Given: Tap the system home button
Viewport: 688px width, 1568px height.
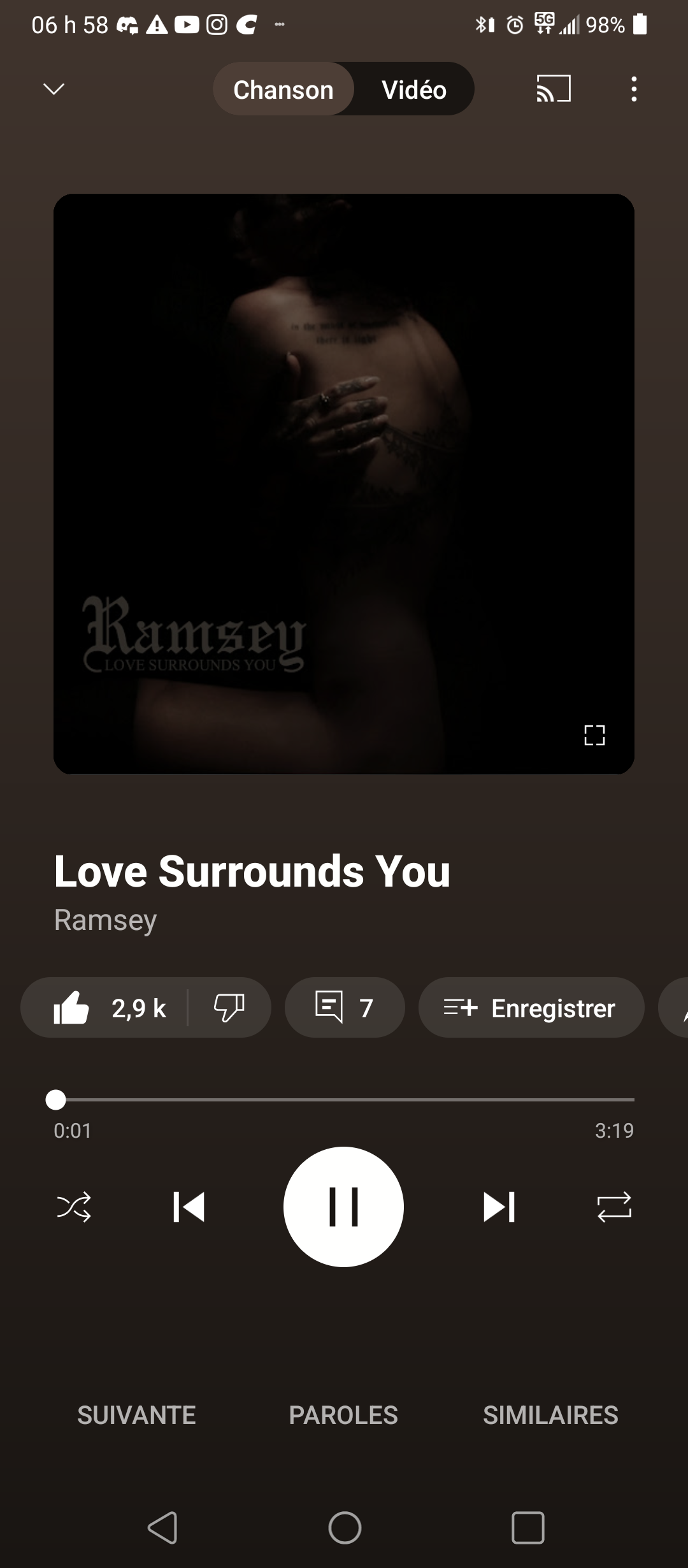Looking at the screenshot, I should (345, 1528).
